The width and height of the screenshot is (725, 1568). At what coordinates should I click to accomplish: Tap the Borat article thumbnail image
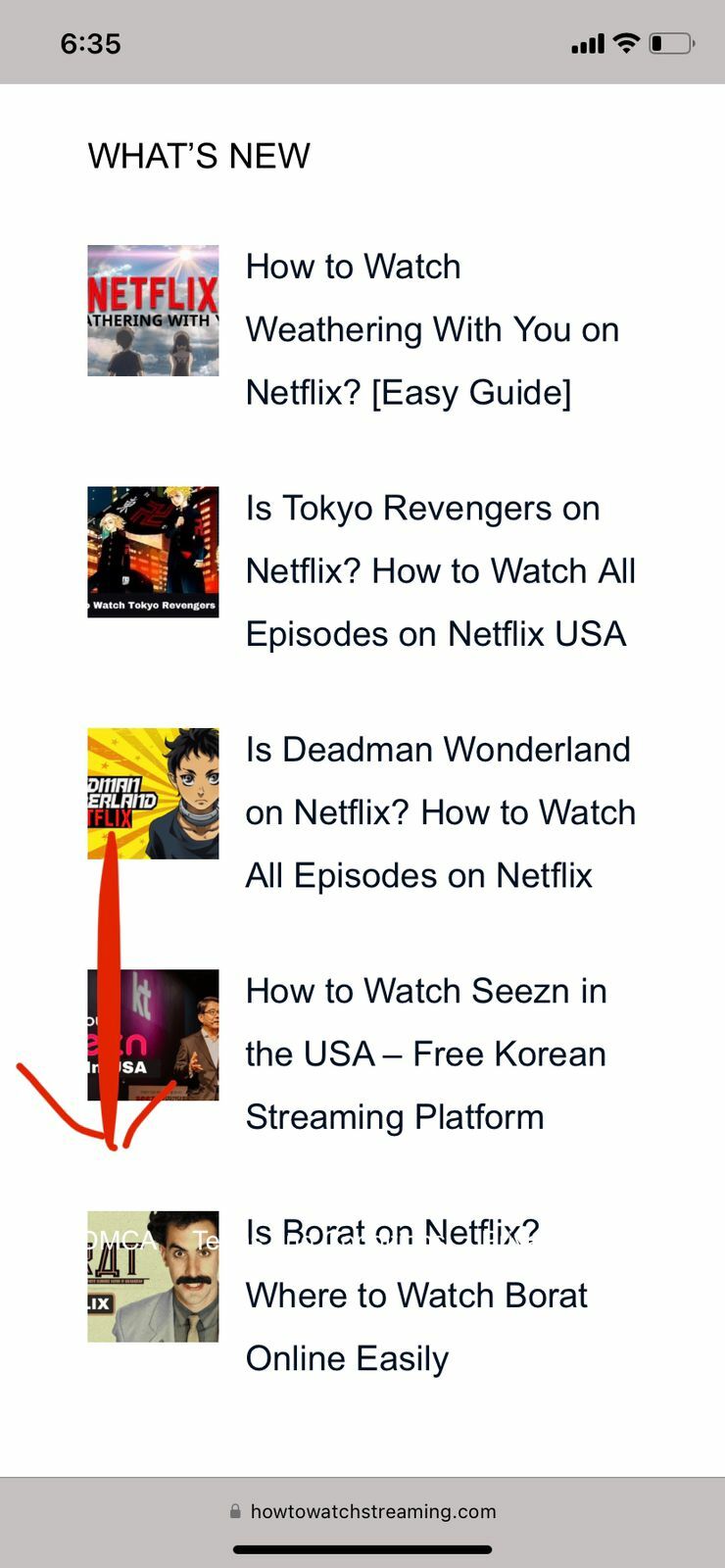[153, 1276]
